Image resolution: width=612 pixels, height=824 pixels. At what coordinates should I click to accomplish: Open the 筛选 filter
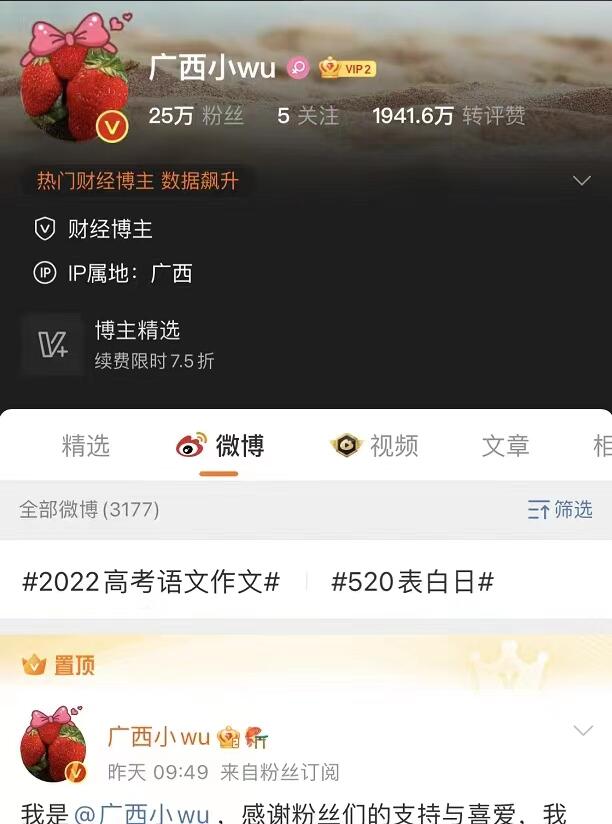560,510
